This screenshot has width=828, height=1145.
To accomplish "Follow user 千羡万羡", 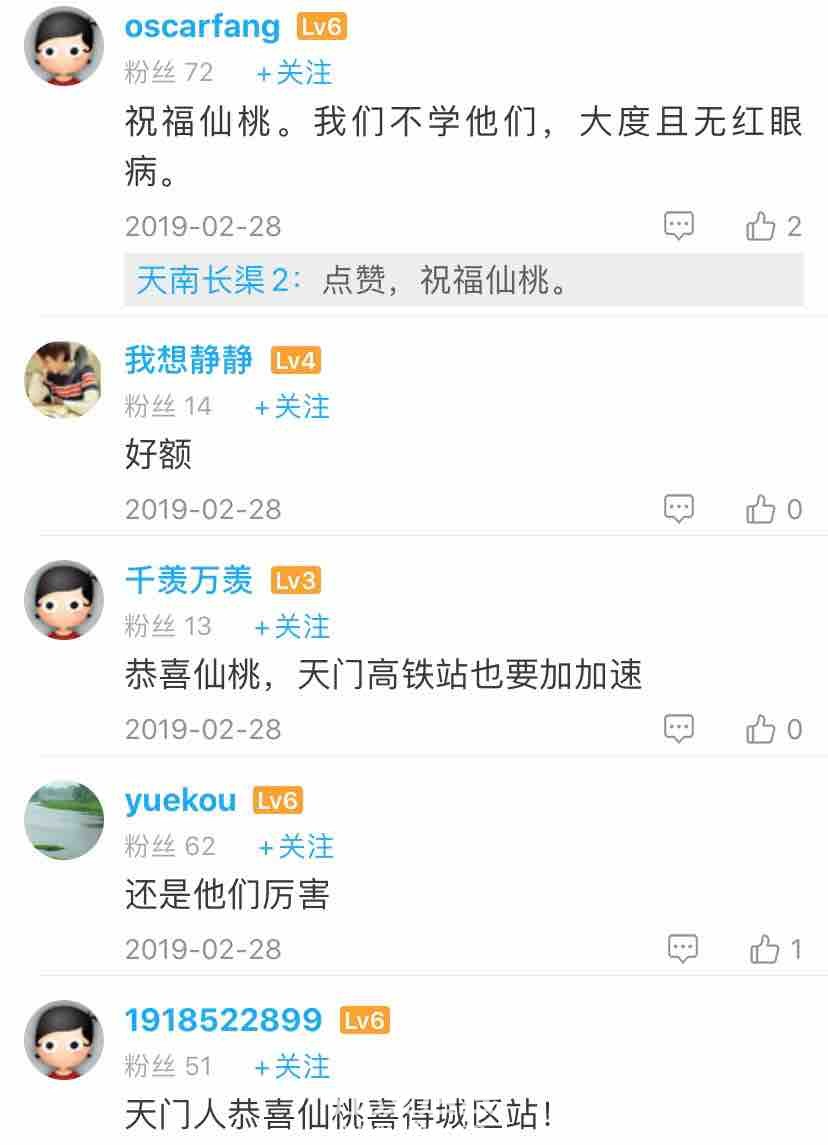I will coord(292,627).
